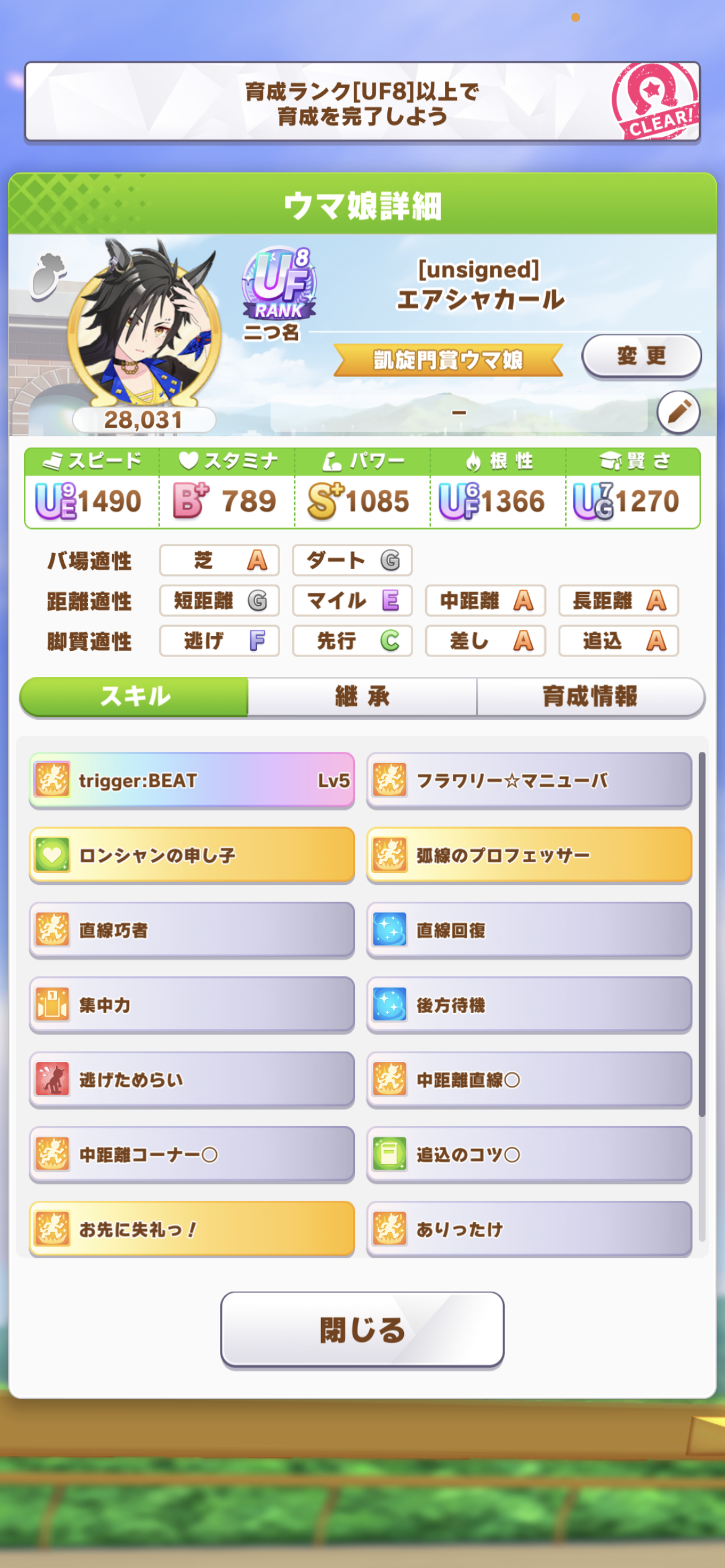View the 集中力 skill
This screenshot has width=725, height=1568.
coord(192,1005)
